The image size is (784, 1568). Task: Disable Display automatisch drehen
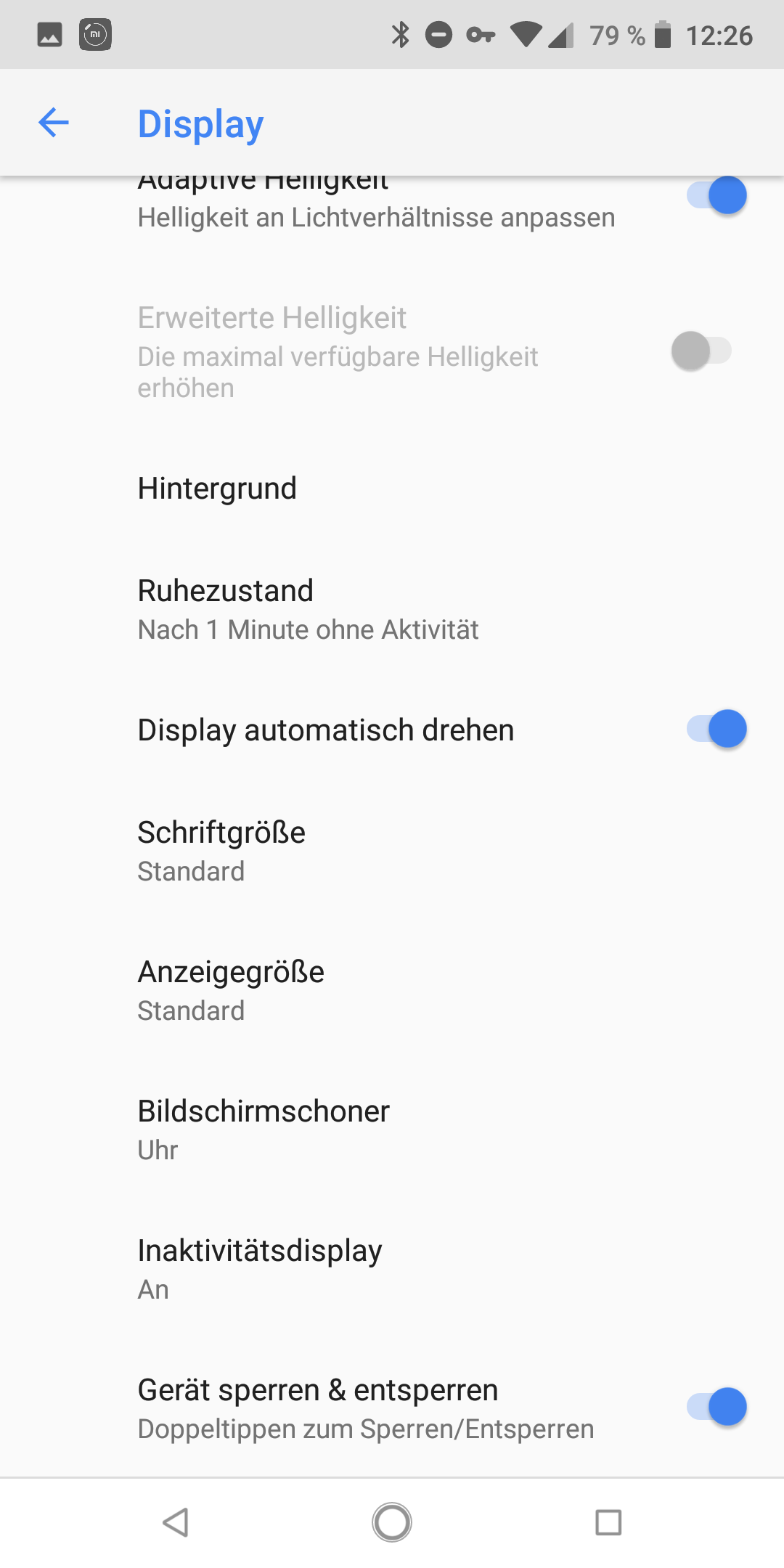click(x=716, y=729)
